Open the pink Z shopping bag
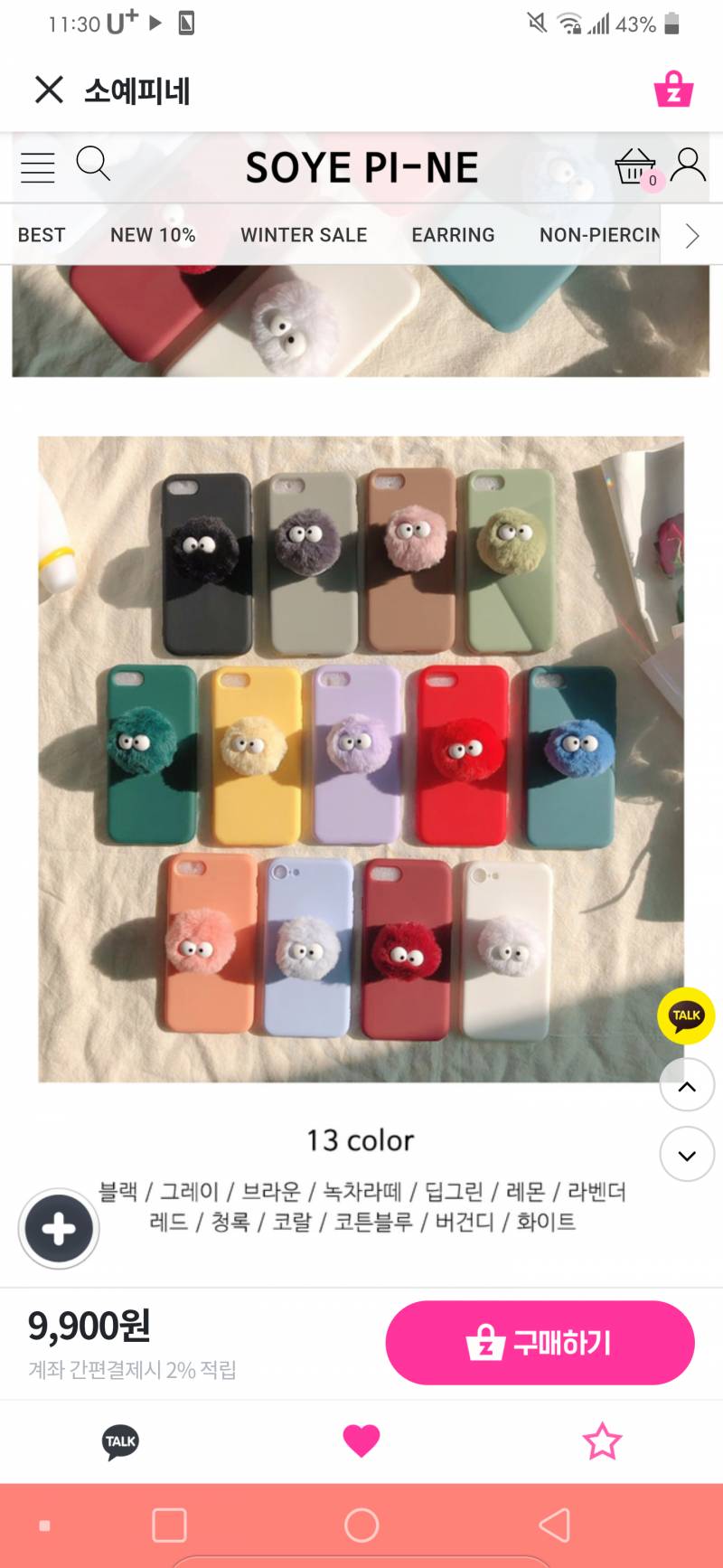 click(x=673, y=90)
